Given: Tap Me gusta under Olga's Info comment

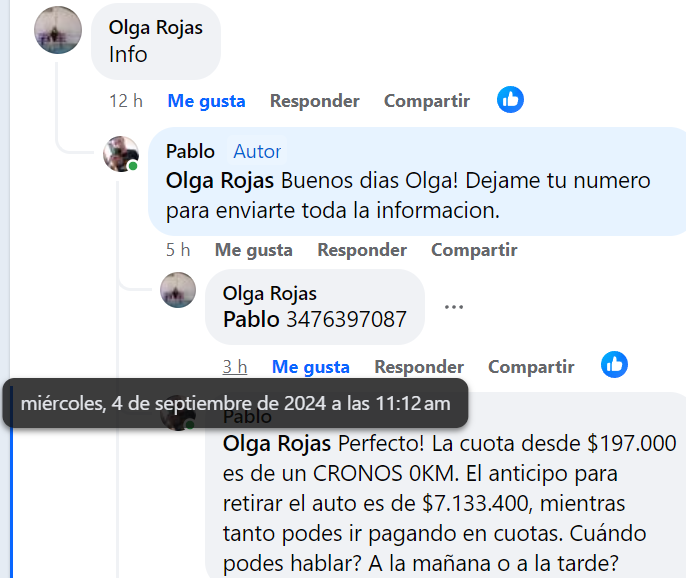Looking at the screenshot, I should [x=206, y=101].
